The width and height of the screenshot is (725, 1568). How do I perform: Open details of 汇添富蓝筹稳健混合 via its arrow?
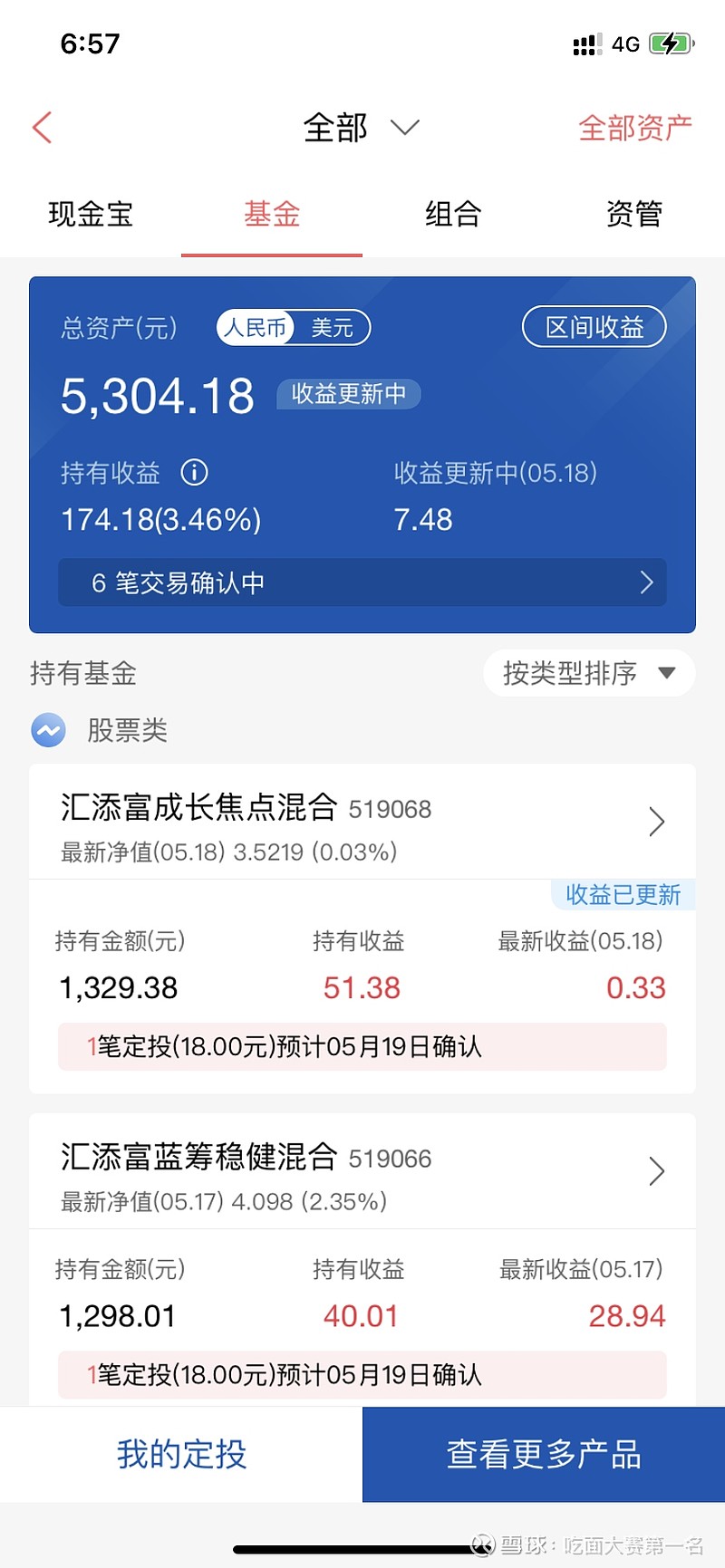656,1171
